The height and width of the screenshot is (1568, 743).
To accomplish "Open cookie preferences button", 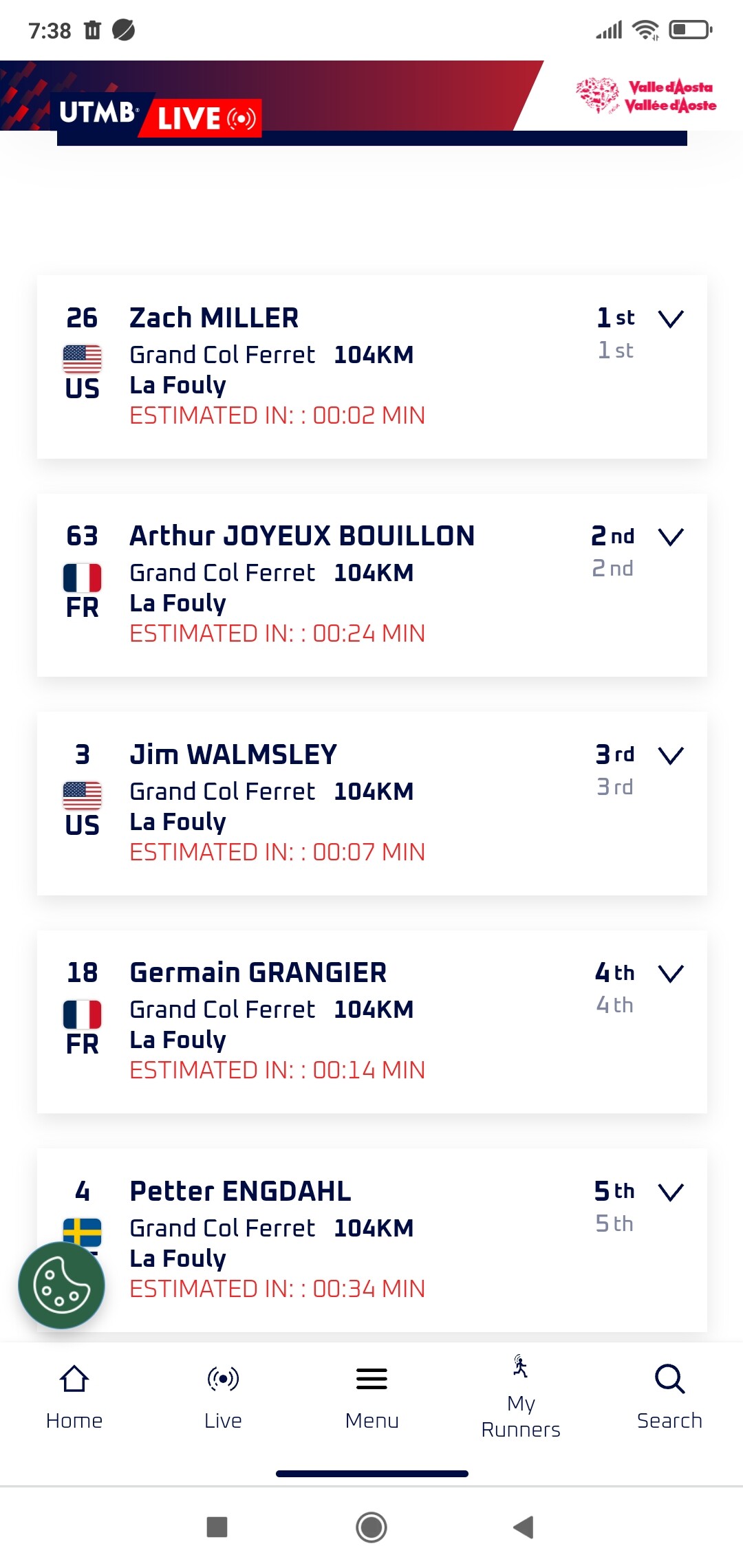I will coord(61,1285).
